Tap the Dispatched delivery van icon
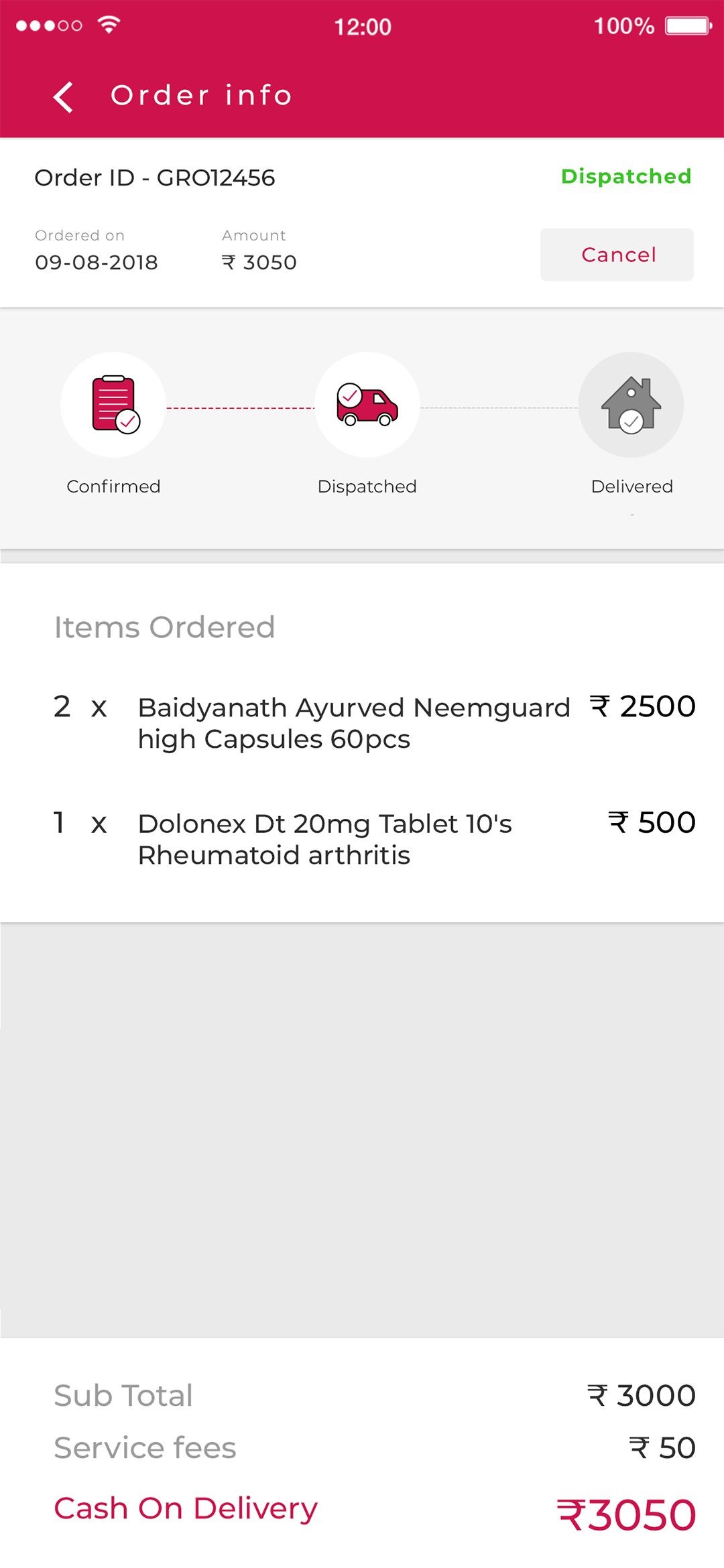 [367, 404]
